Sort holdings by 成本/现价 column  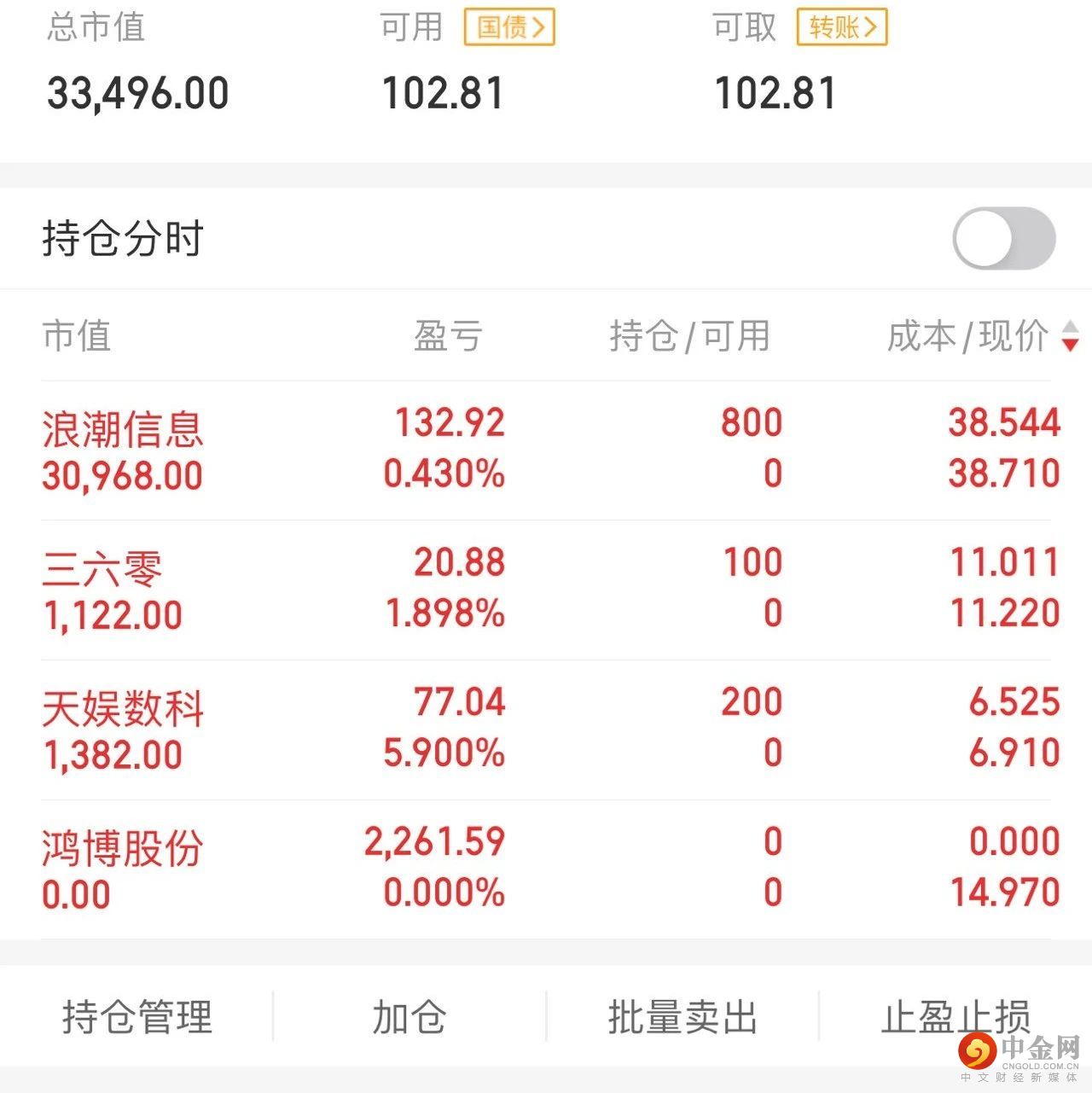tap(981, 336)
